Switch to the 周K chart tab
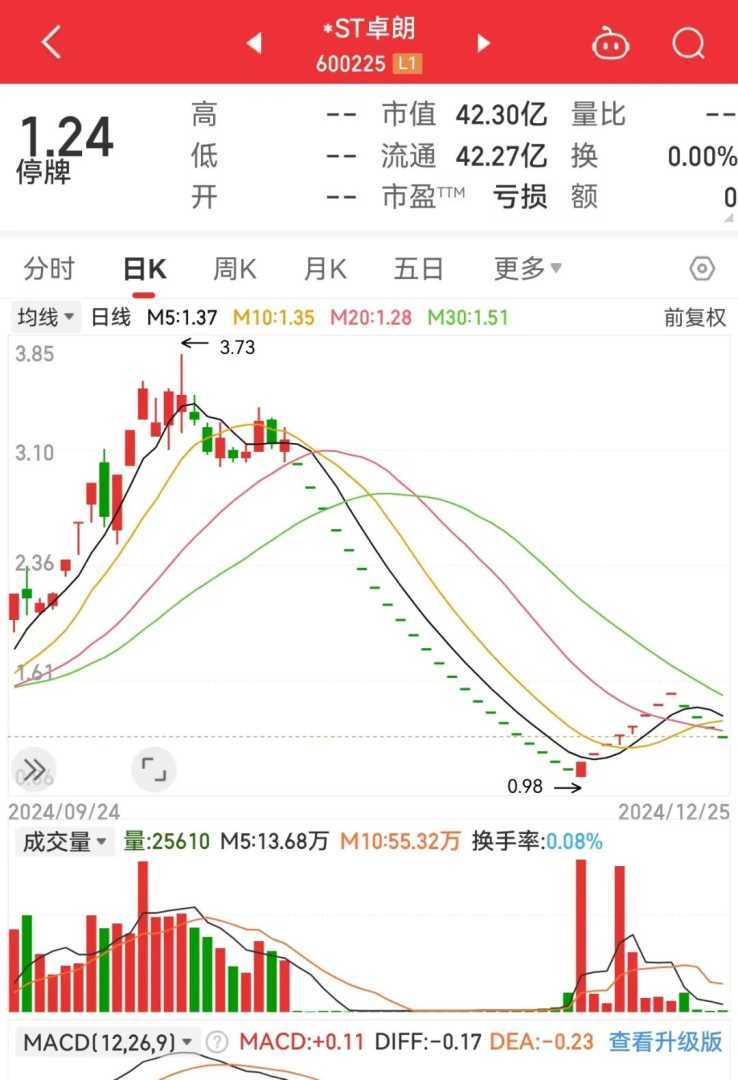Screen dimensions: 738x1080 click(234, 269)
